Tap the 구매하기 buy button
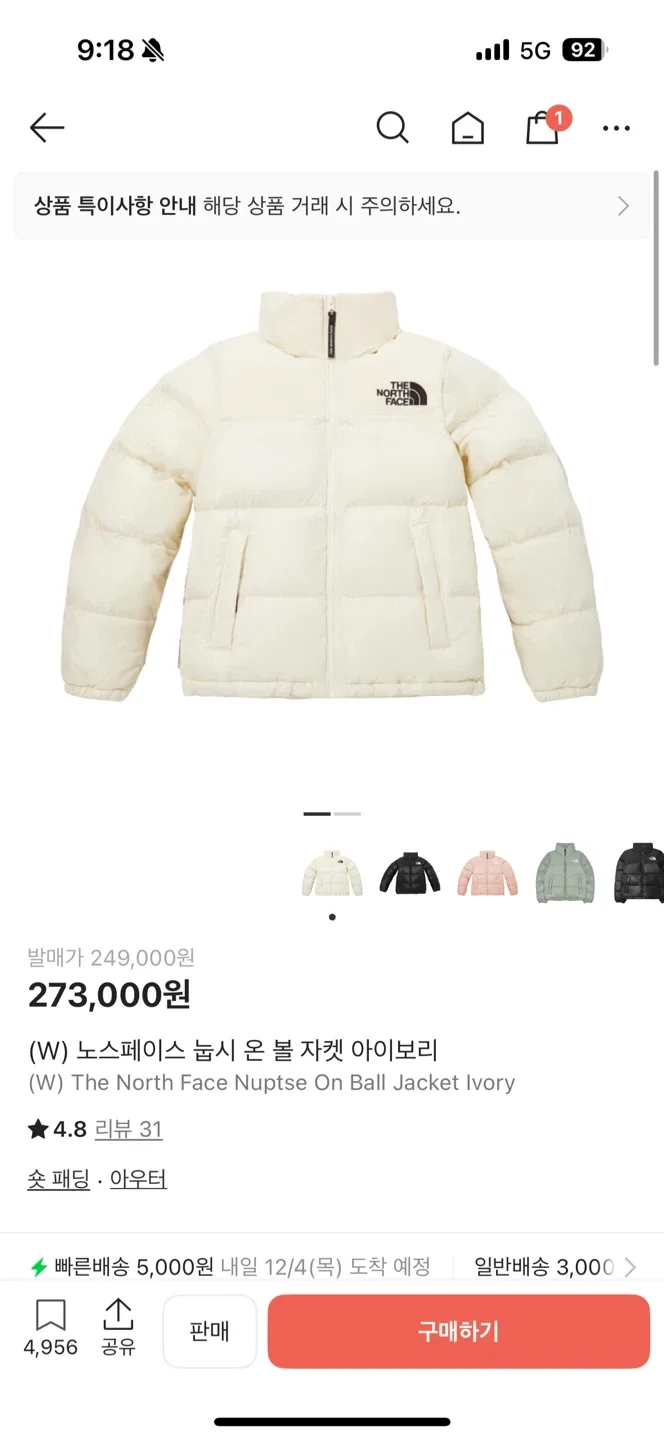The image size is (664, 1440). coord(459,1331)
